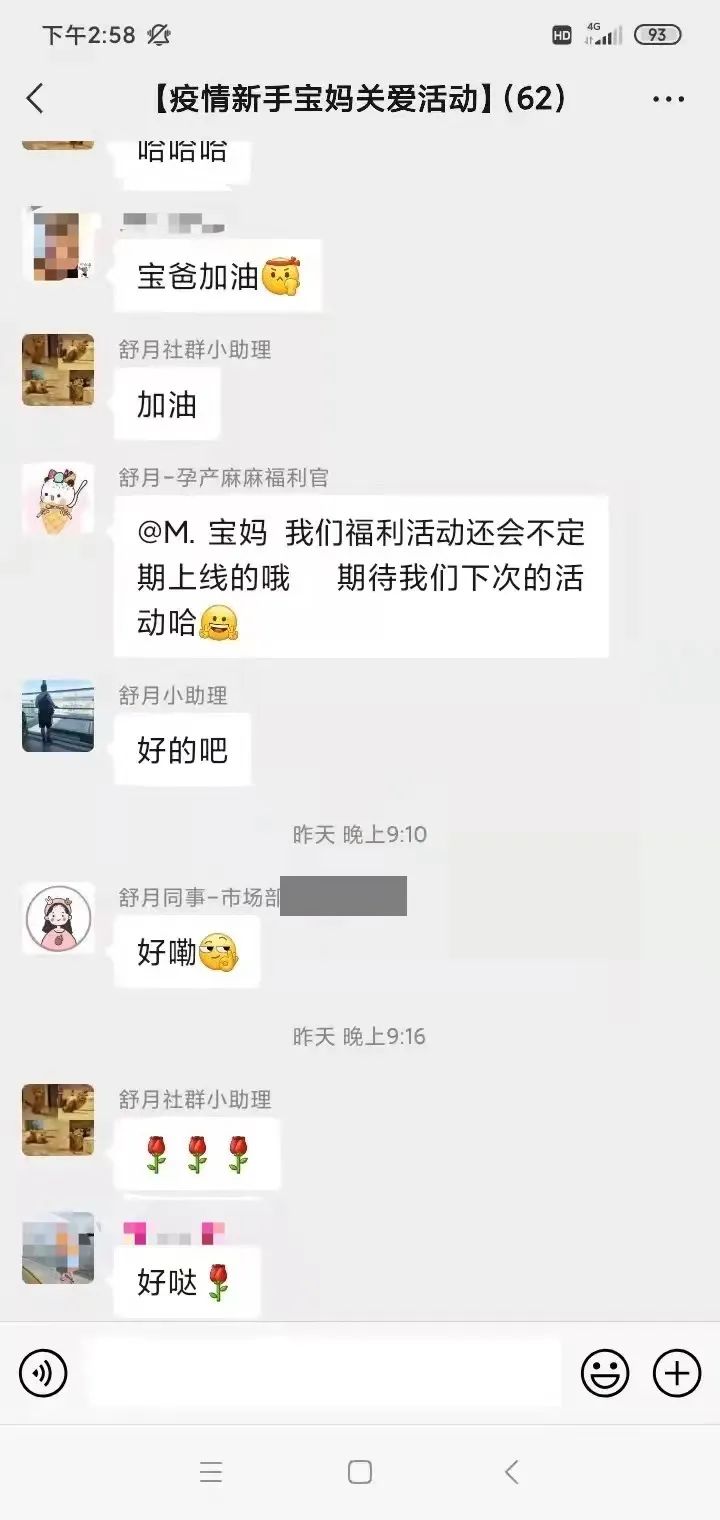The image size is (720, 1520).
Task: View avatar of sender of 好哒
Action: click(58, 1248)
